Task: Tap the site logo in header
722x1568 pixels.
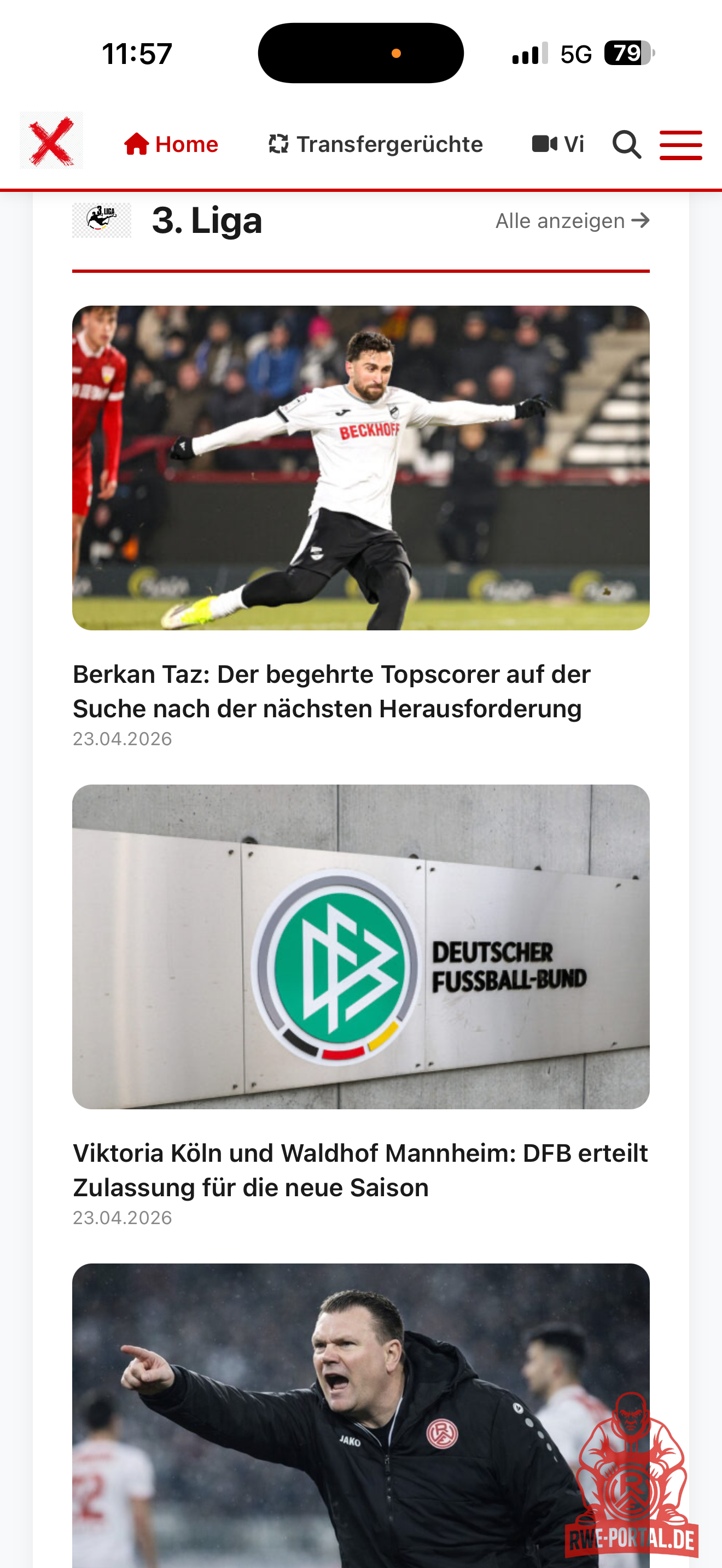Action: tap(51, 141)
